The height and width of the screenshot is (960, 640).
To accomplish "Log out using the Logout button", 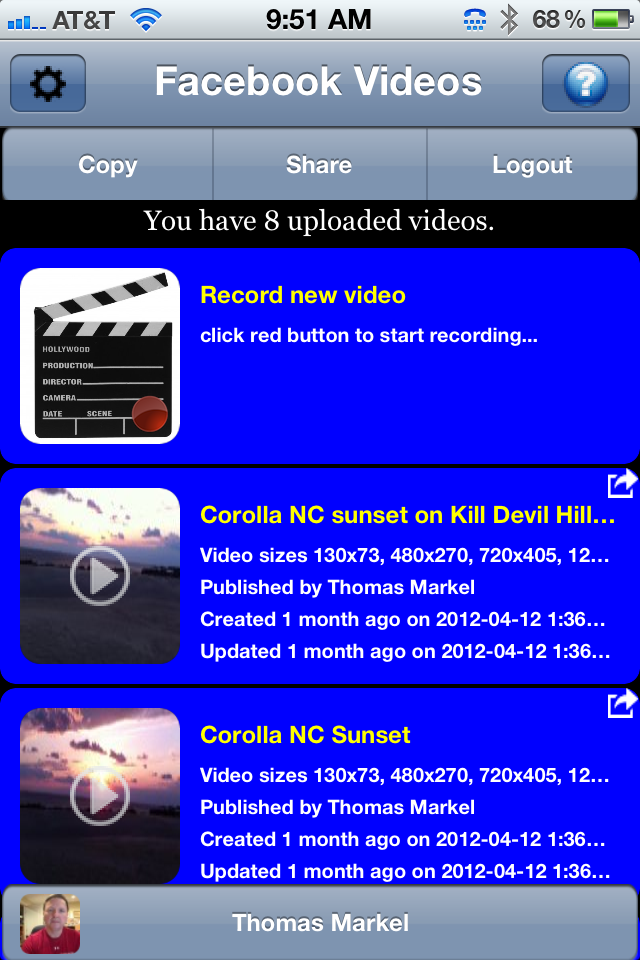I will click(x=532, y=165).
